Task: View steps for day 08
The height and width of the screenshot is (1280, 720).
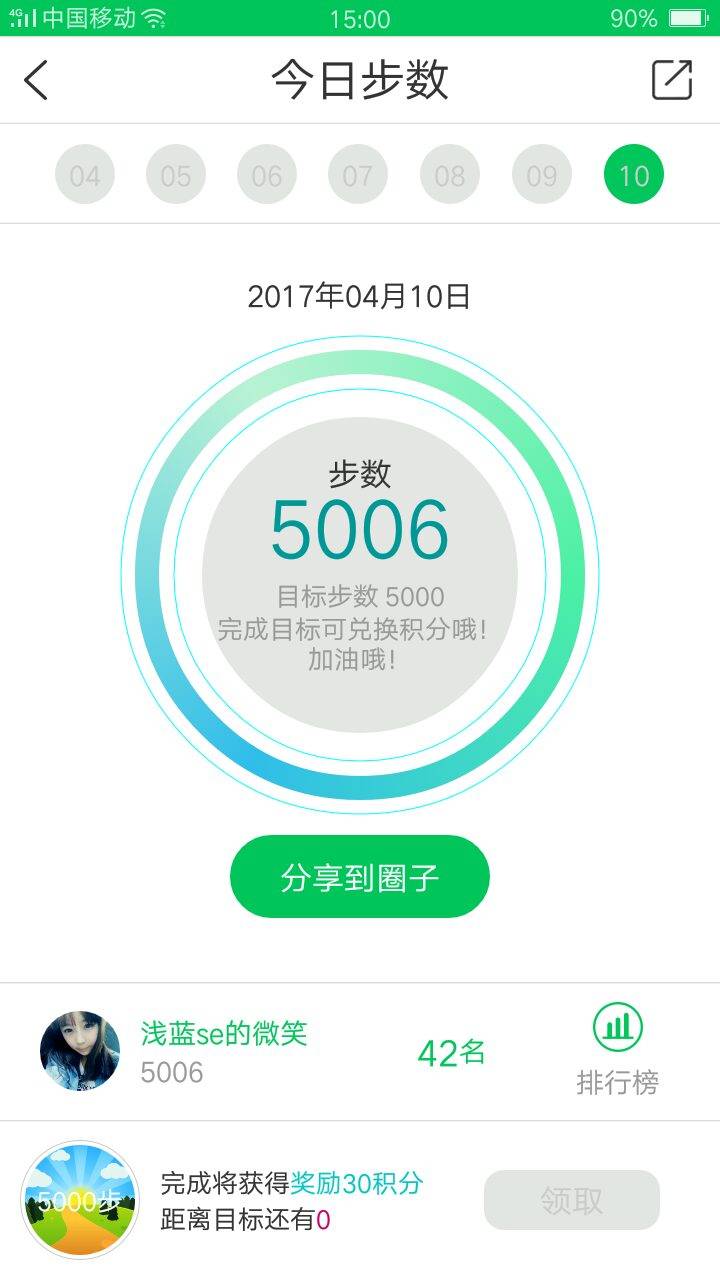Action: pos(450,175)
